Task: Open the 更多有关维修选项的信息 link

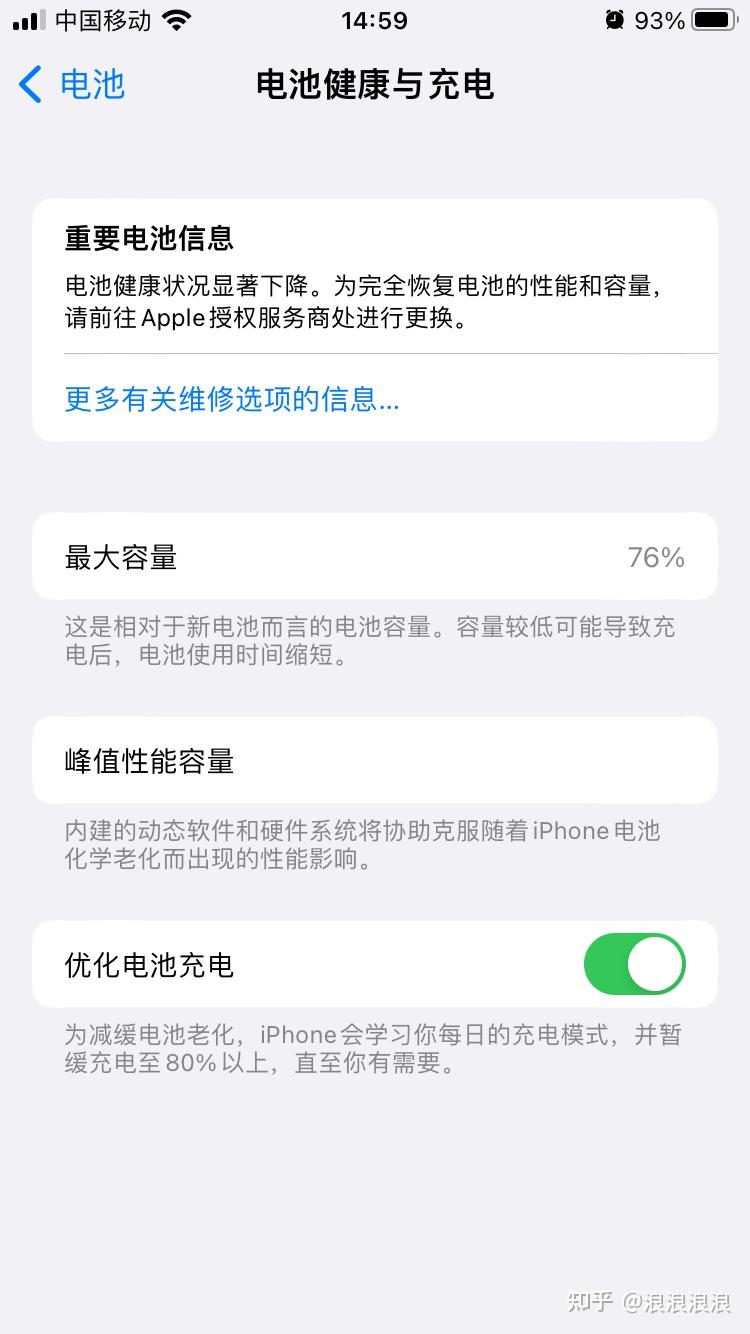Action: pos(232,400)
